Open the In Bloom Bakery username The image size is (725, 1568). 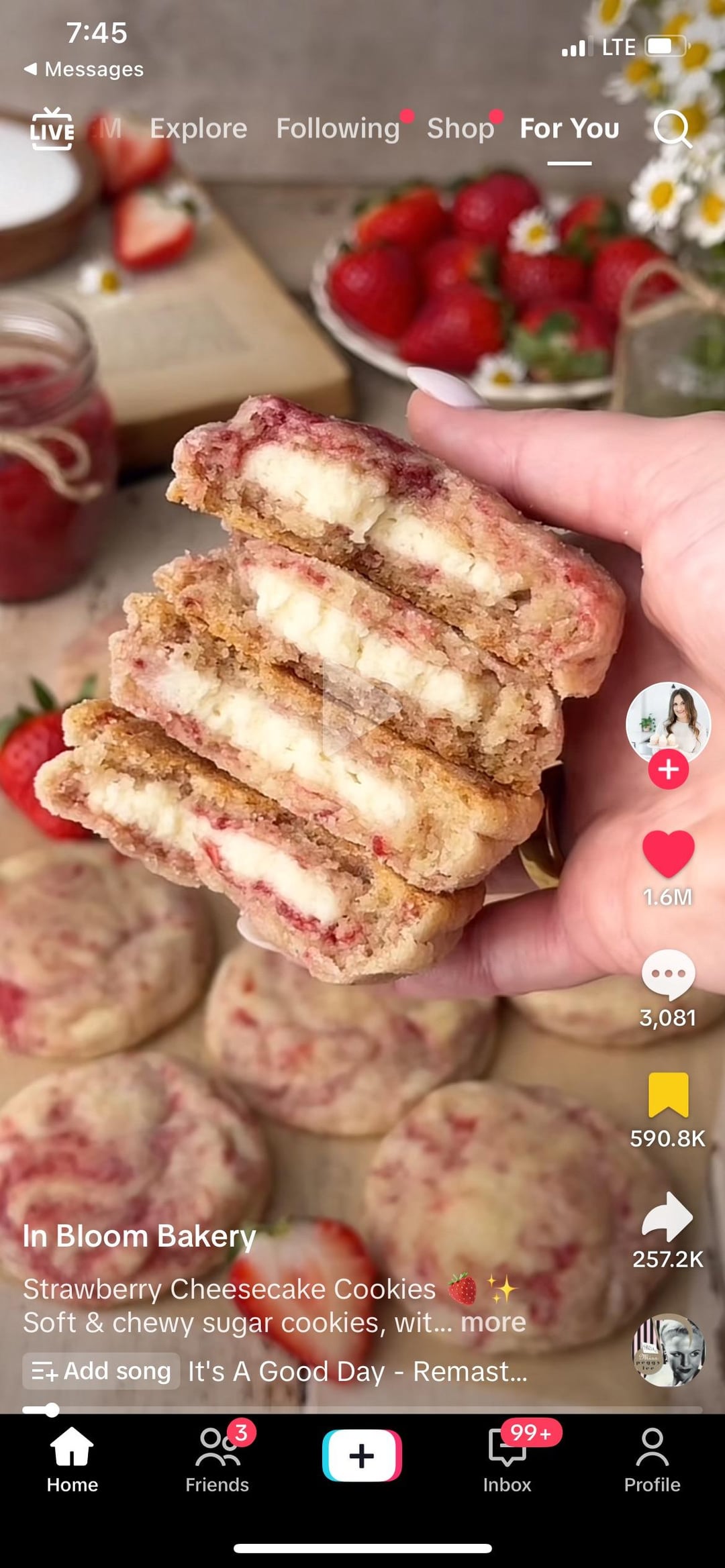point(140,1236)
